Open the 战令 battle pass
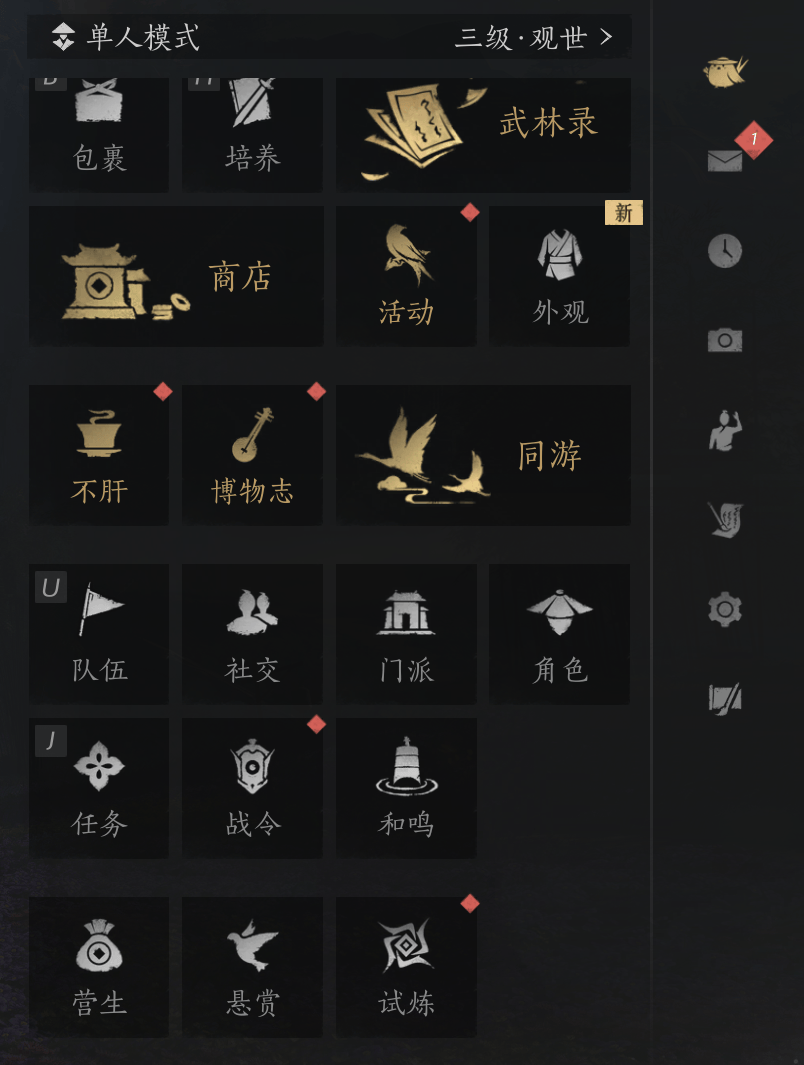804x1065 pixels. tap(252, 788)
